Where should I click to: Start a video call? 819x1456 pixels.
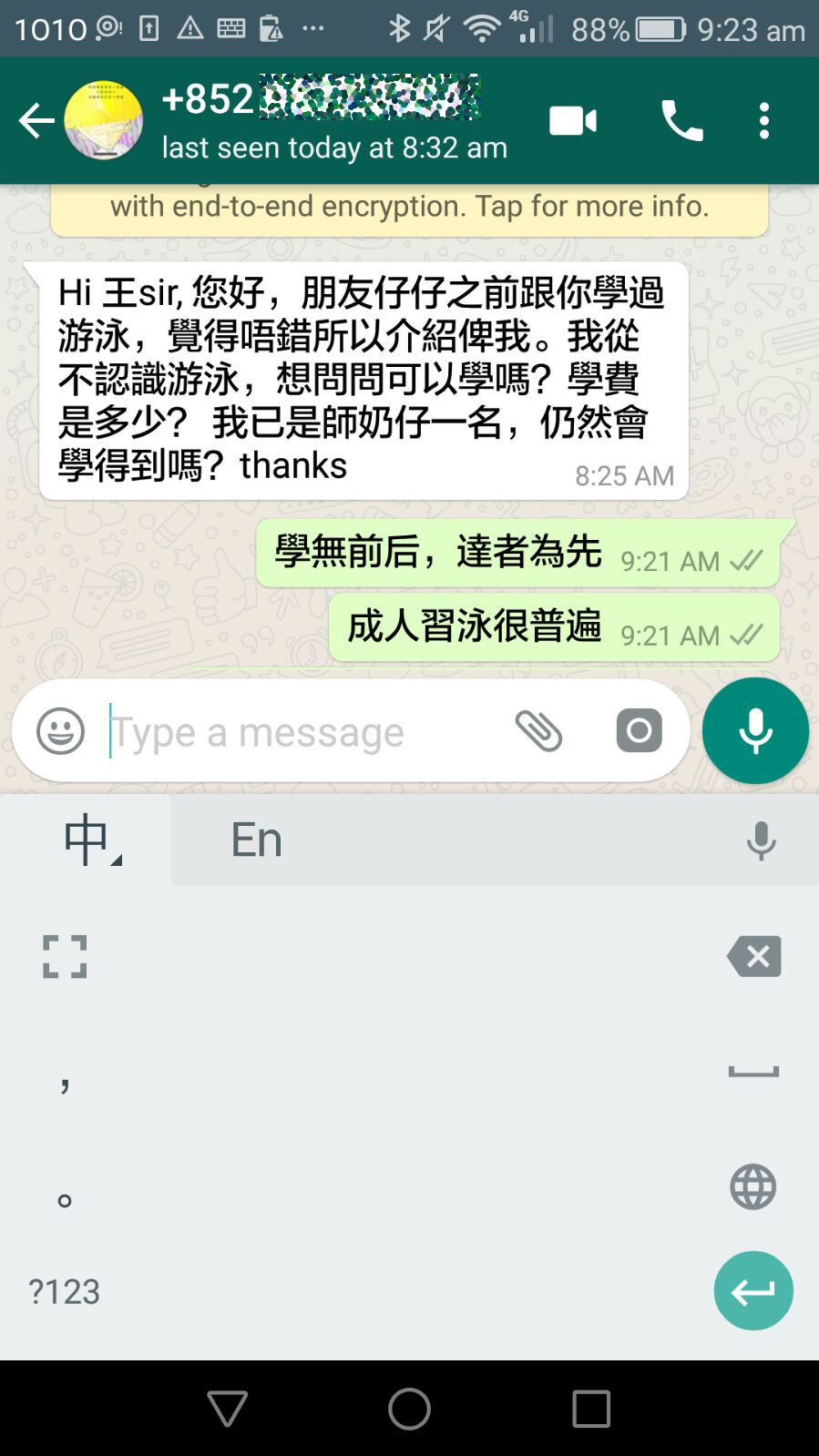573,120
